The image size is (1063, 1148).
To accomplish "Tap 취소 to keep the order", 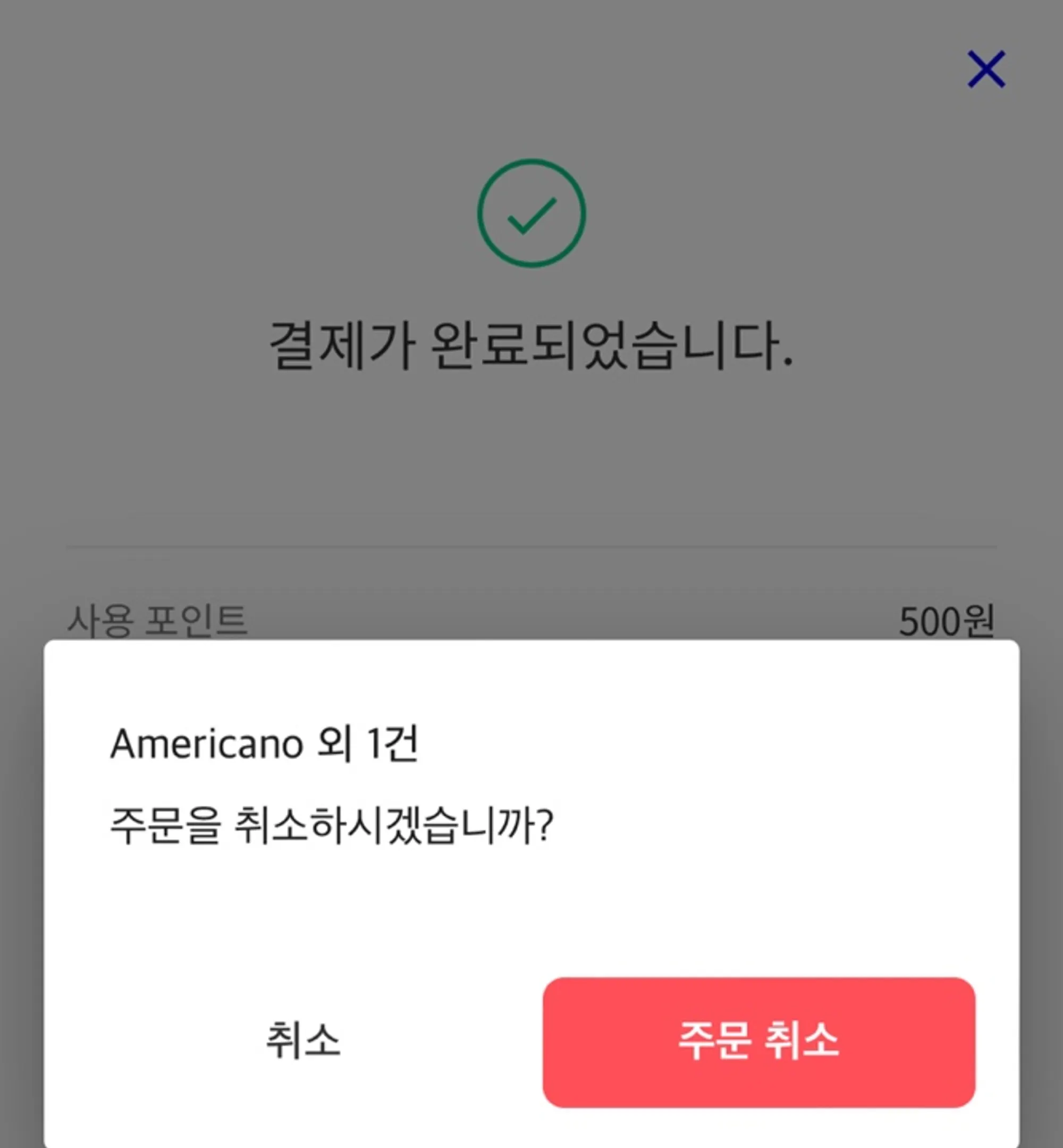I will 302,1041.
